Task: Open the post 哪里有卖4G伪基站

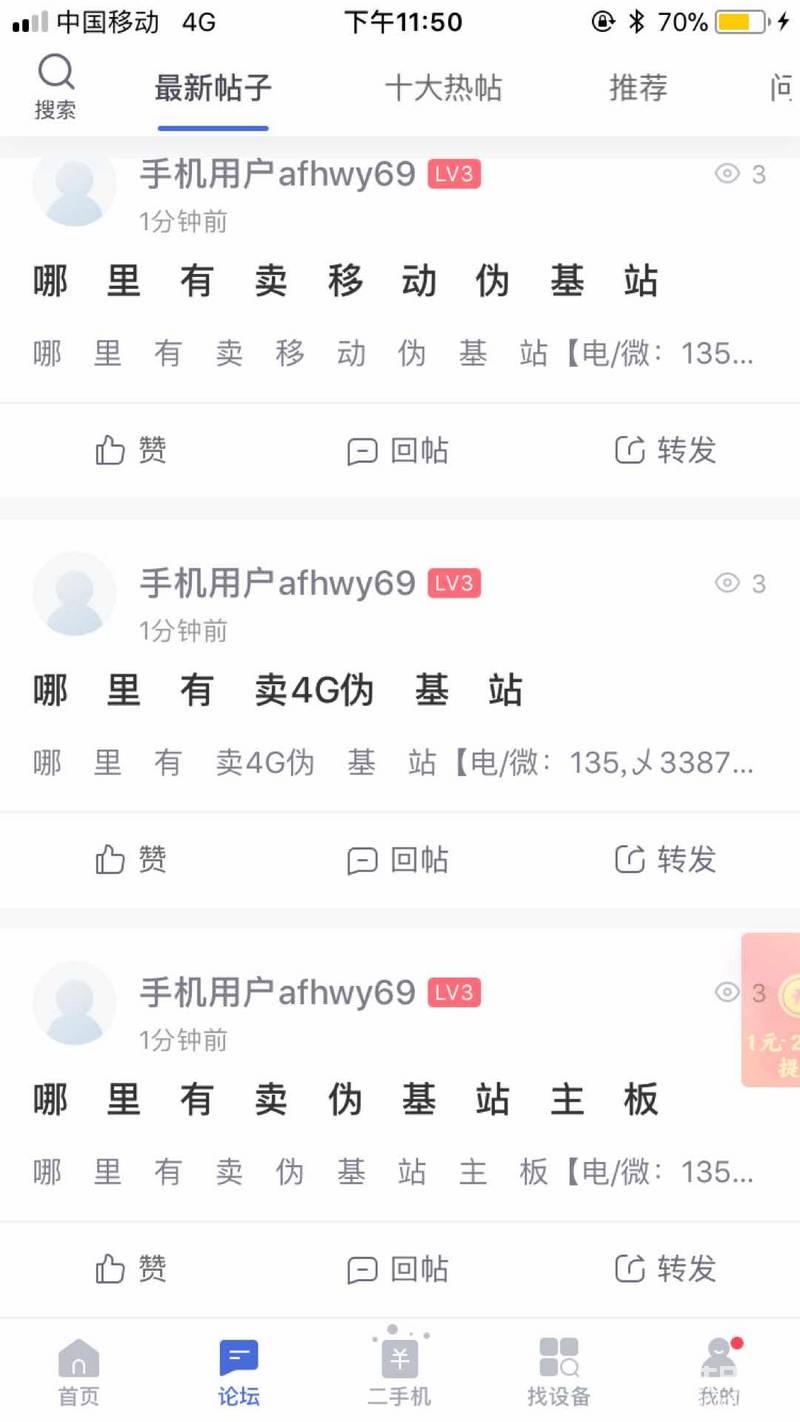Action: (x=278, y=691)
